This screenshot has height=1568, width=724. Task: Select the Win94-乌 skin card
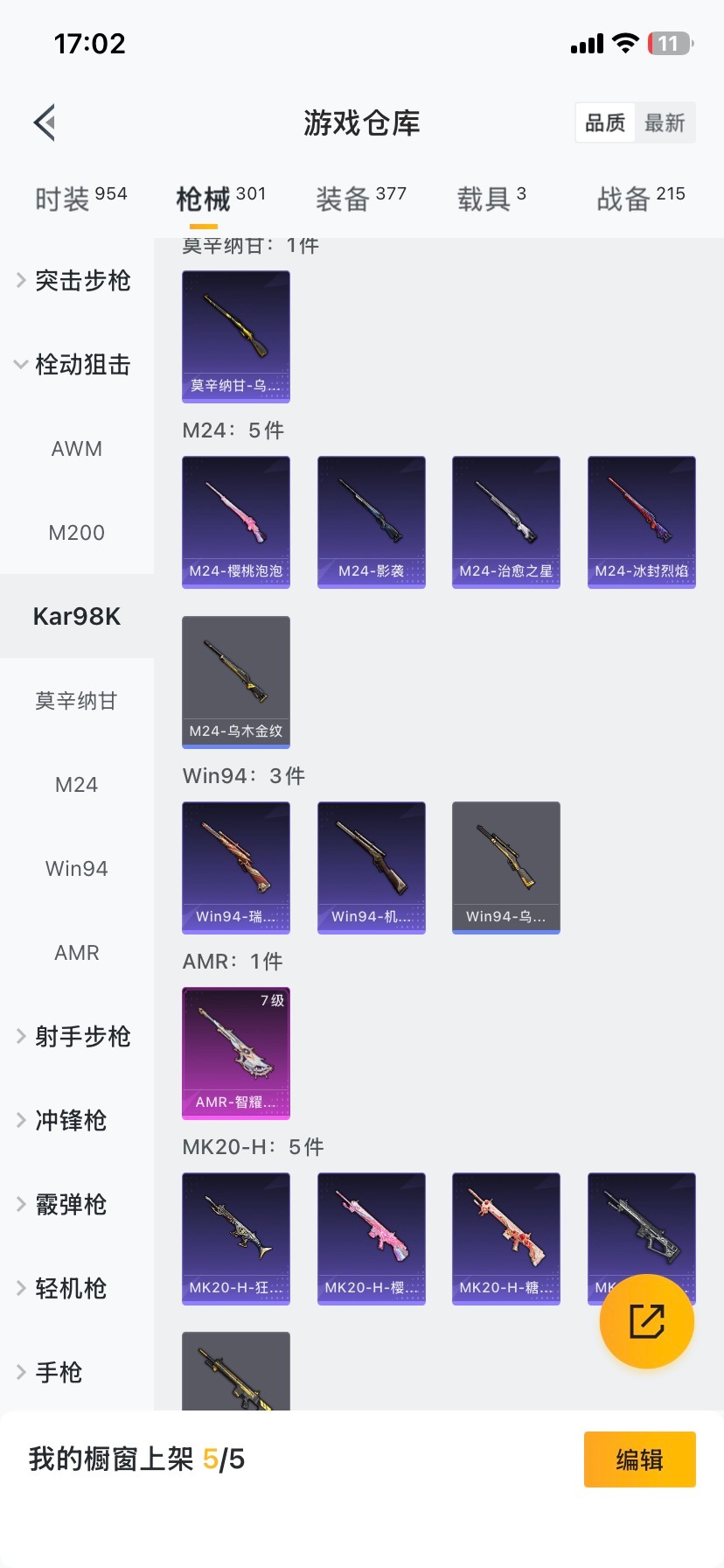pyautogui.click(x=505, y=866)
